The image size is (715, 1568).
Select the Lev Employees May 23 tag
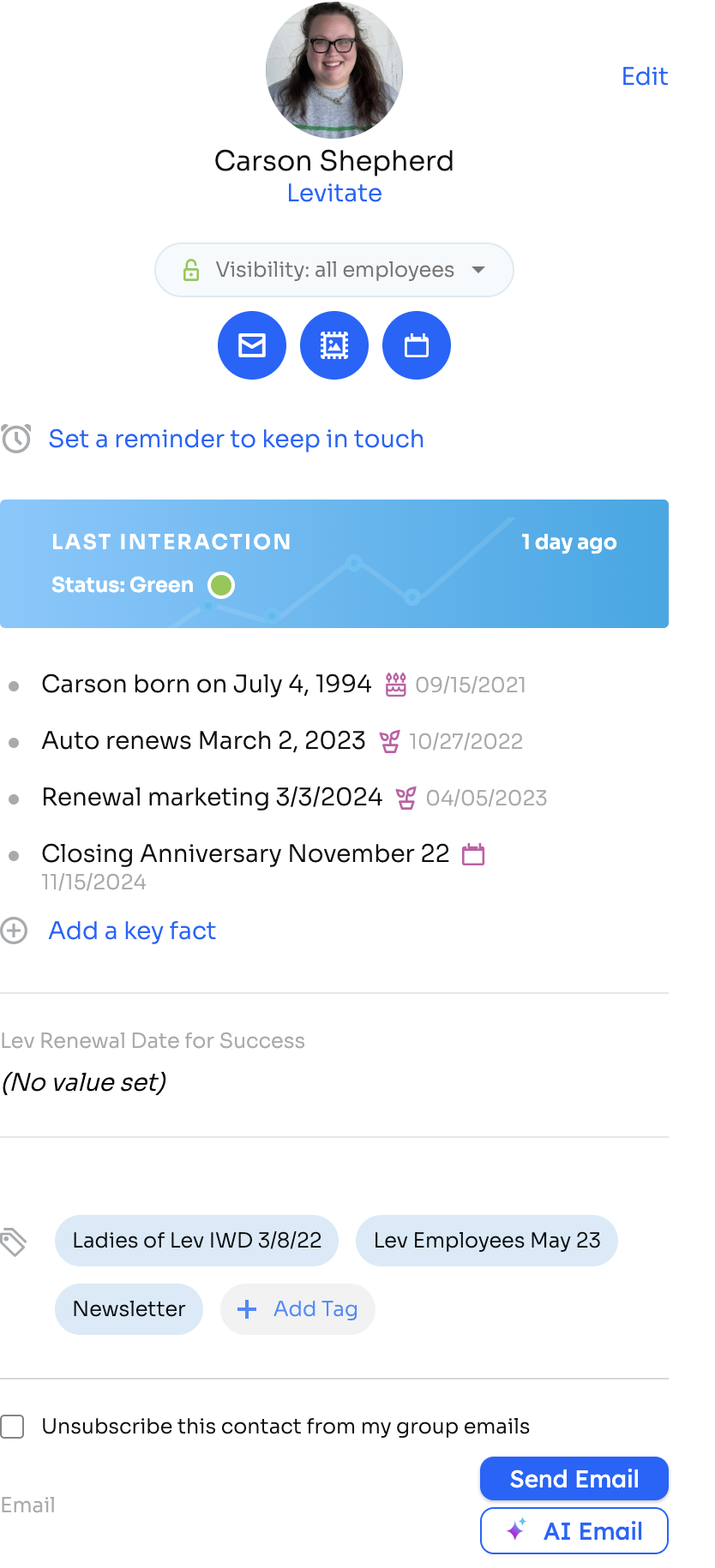click(487, 1241)
